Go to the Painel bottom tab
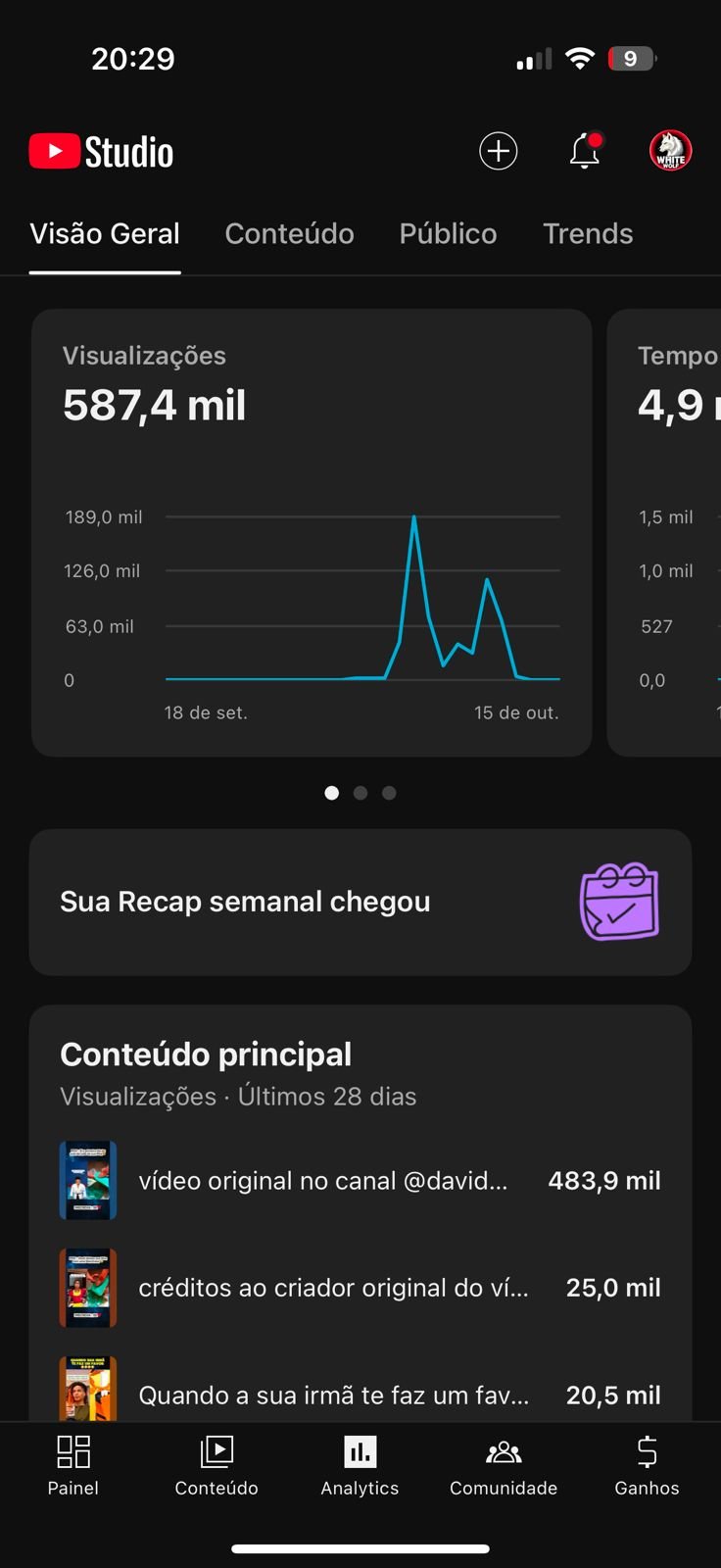This screenshot has height=1568, width=721. pyautogui.click(x=73, y=1465)
